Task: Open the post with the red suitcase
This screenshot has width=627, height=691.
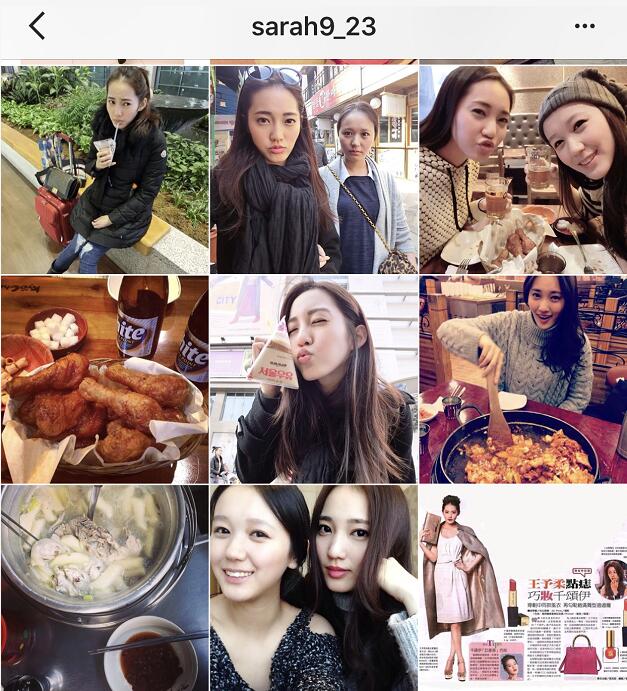Action: (104, 170)
